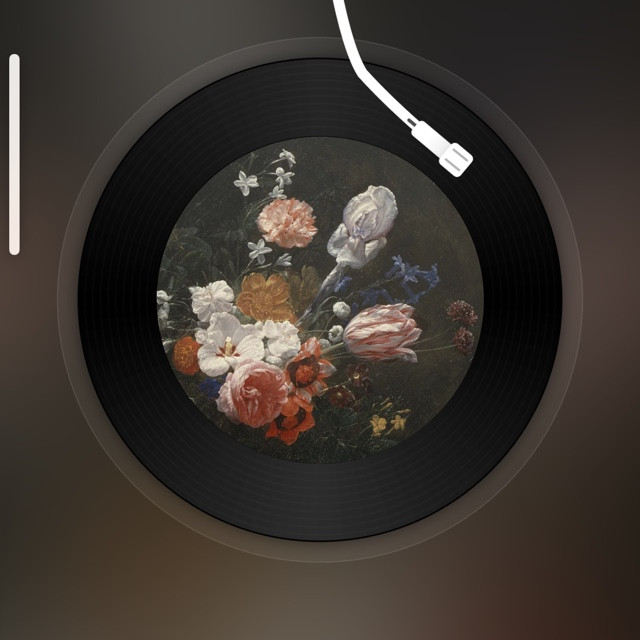Tap the vertical volume slider bar
Viewport: 640px width, 640px height.
point(14,155)
